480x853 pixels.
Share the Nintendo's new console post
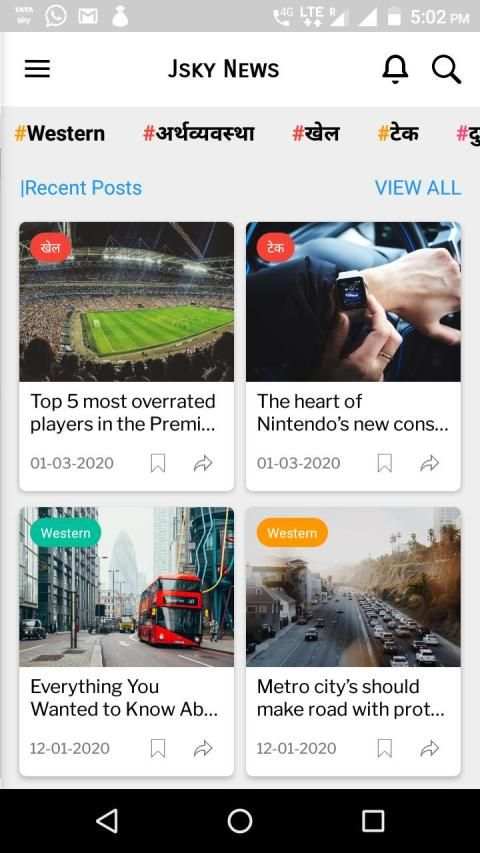(429, 463)
